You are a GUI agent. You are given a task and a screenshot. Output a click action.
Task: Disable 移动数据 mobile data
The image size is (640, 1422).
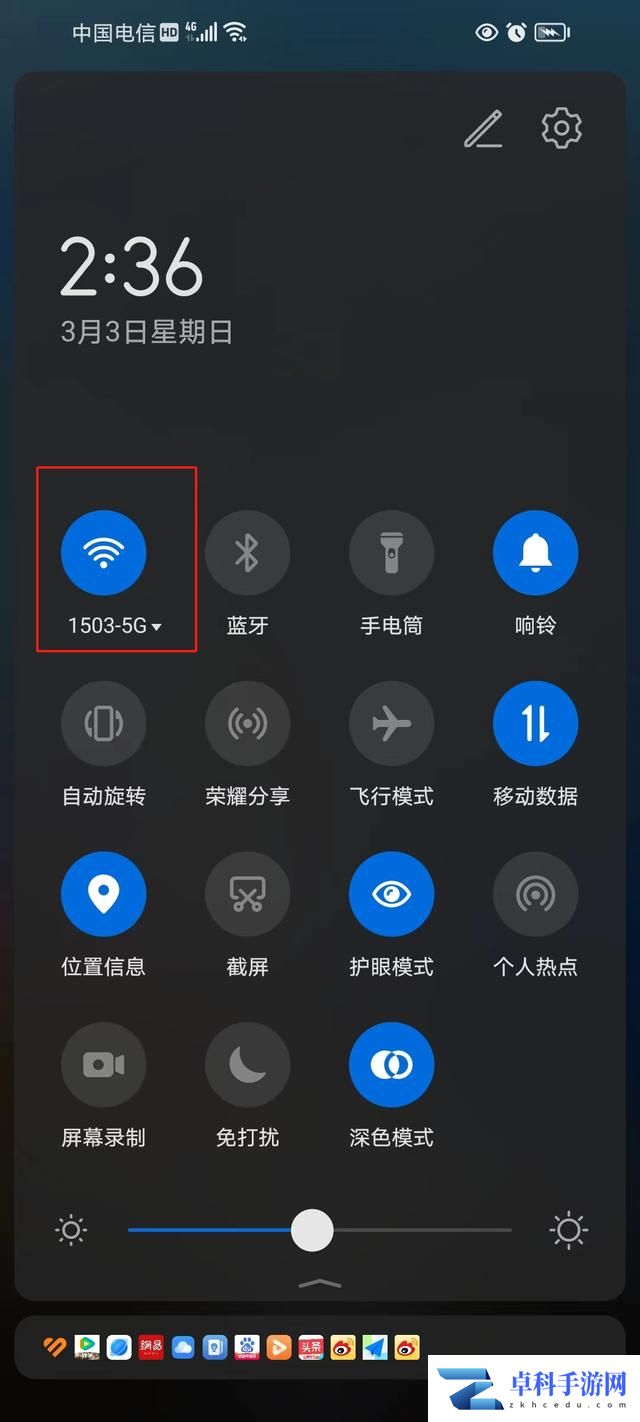pos(535,723)
